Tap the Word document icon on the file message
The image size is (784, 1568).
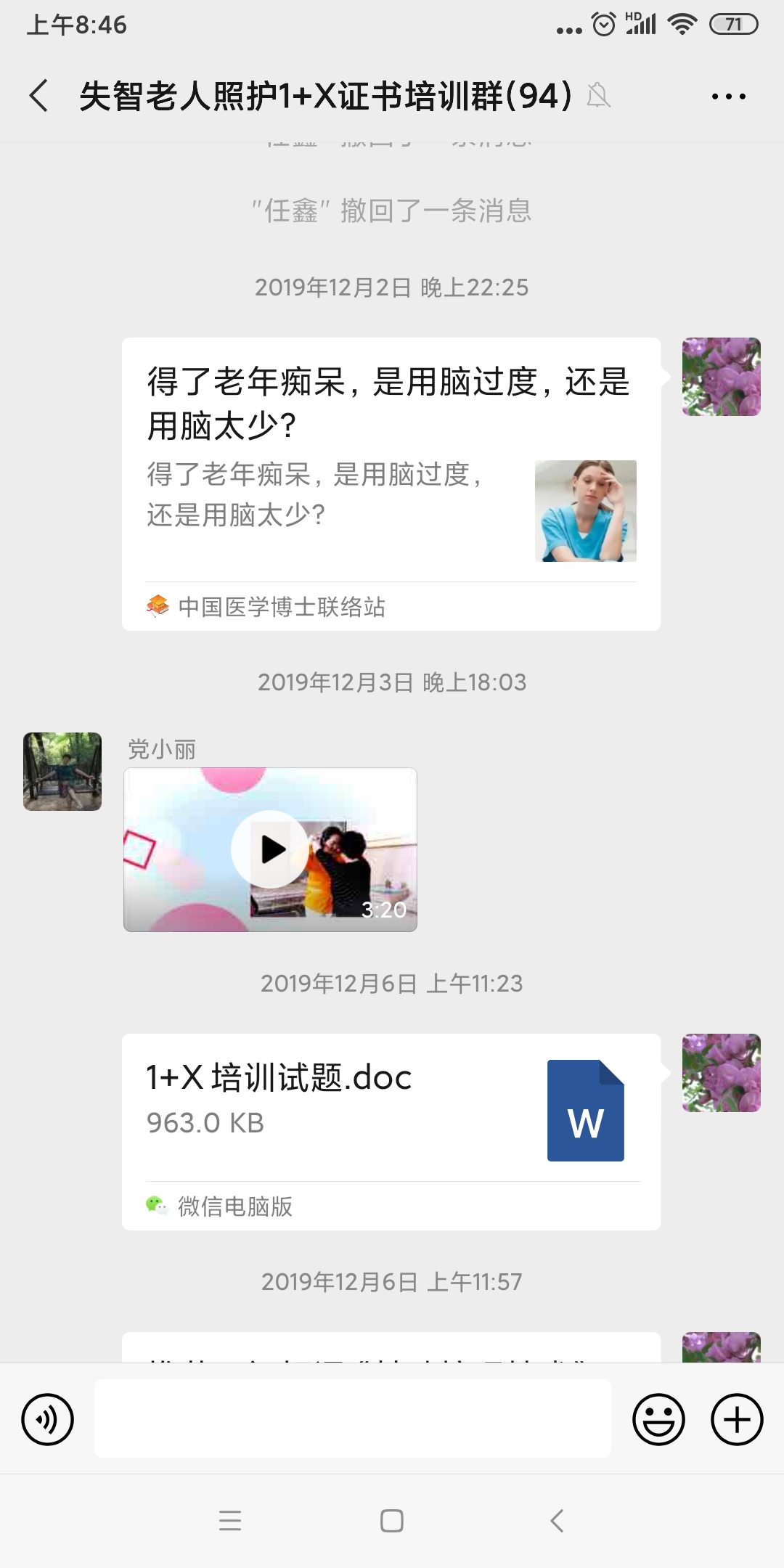585,1111
